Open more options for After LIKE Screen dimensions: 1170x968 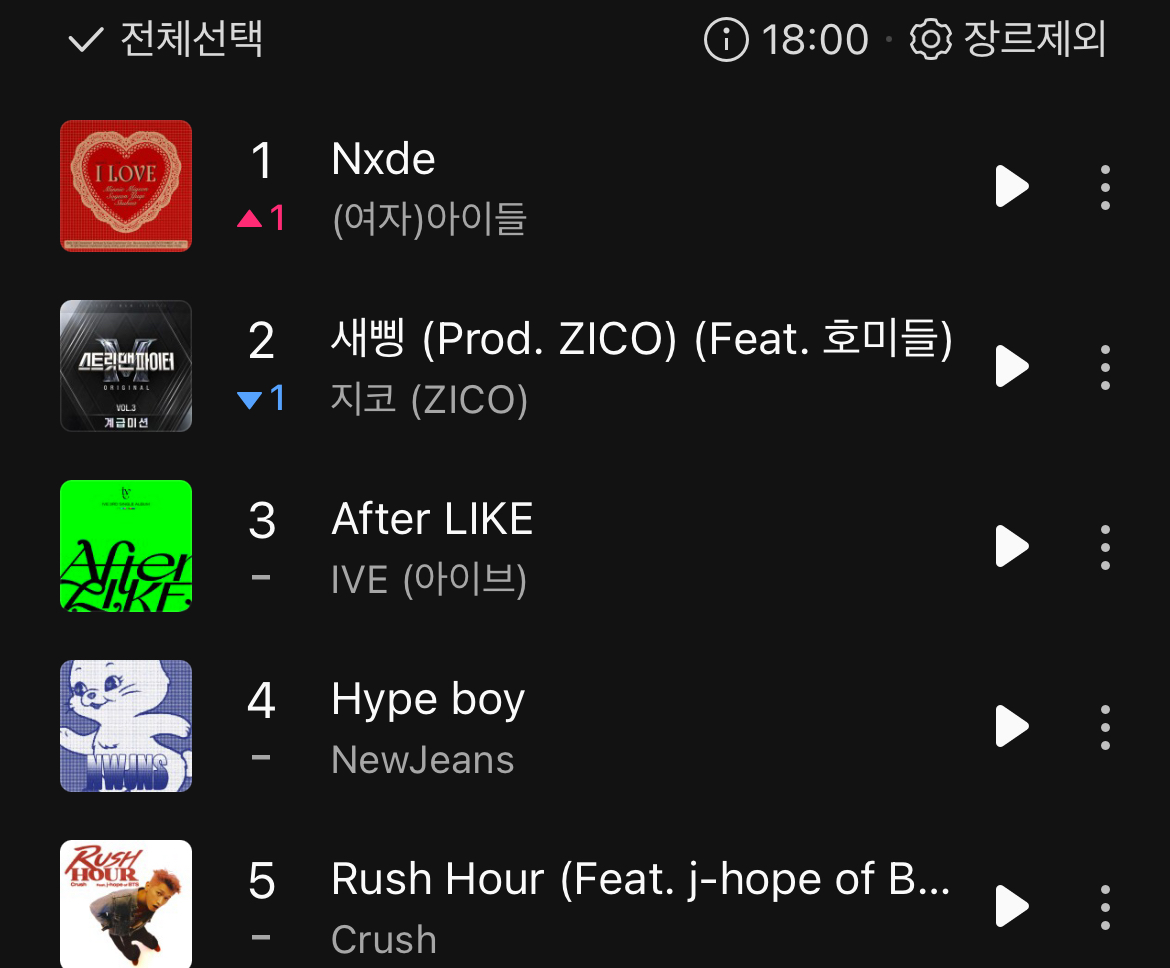coord(1105,547)
